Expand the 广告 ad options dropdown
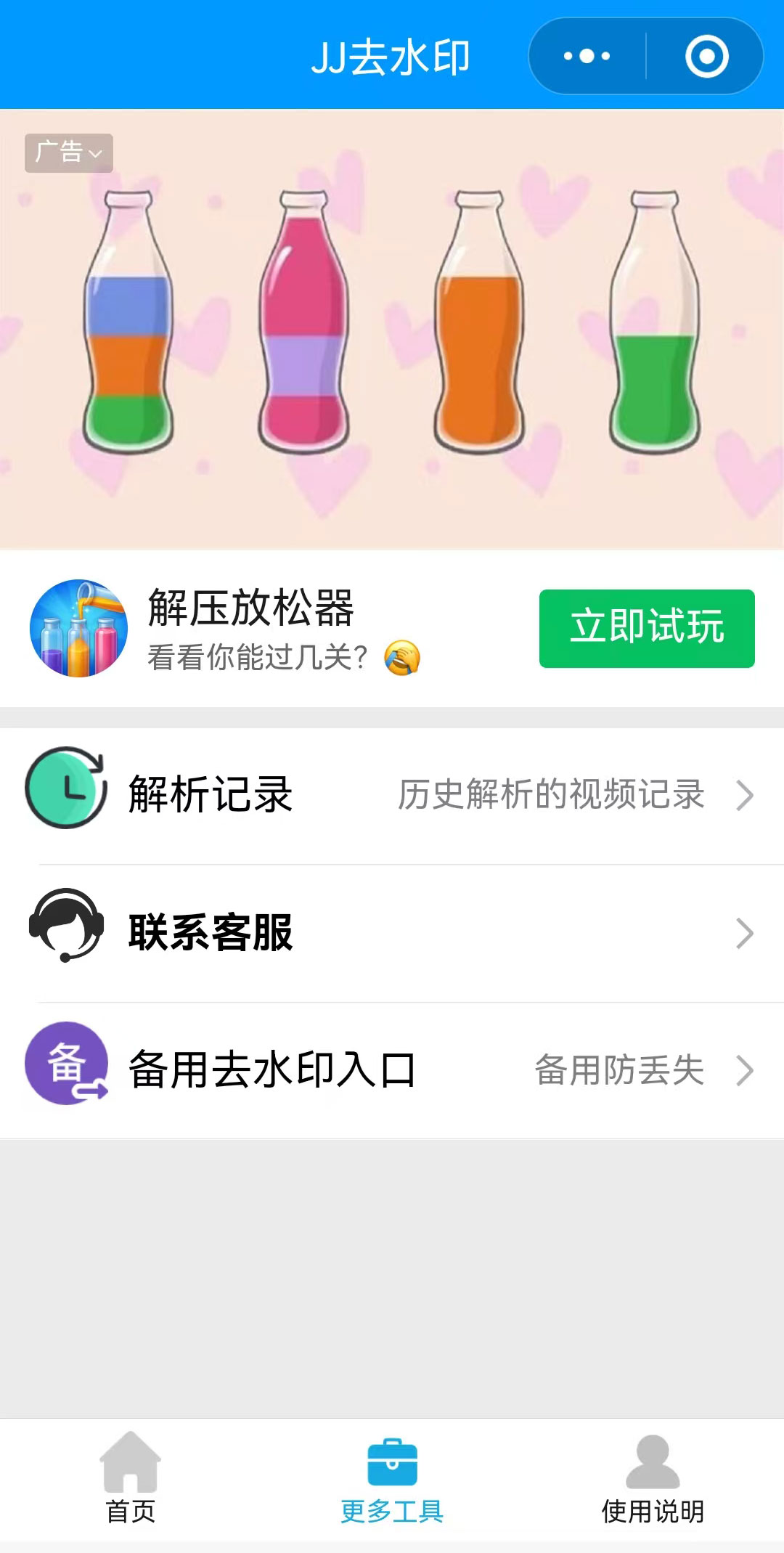Viewport: 784px width, 1553px height. point(69,152)
